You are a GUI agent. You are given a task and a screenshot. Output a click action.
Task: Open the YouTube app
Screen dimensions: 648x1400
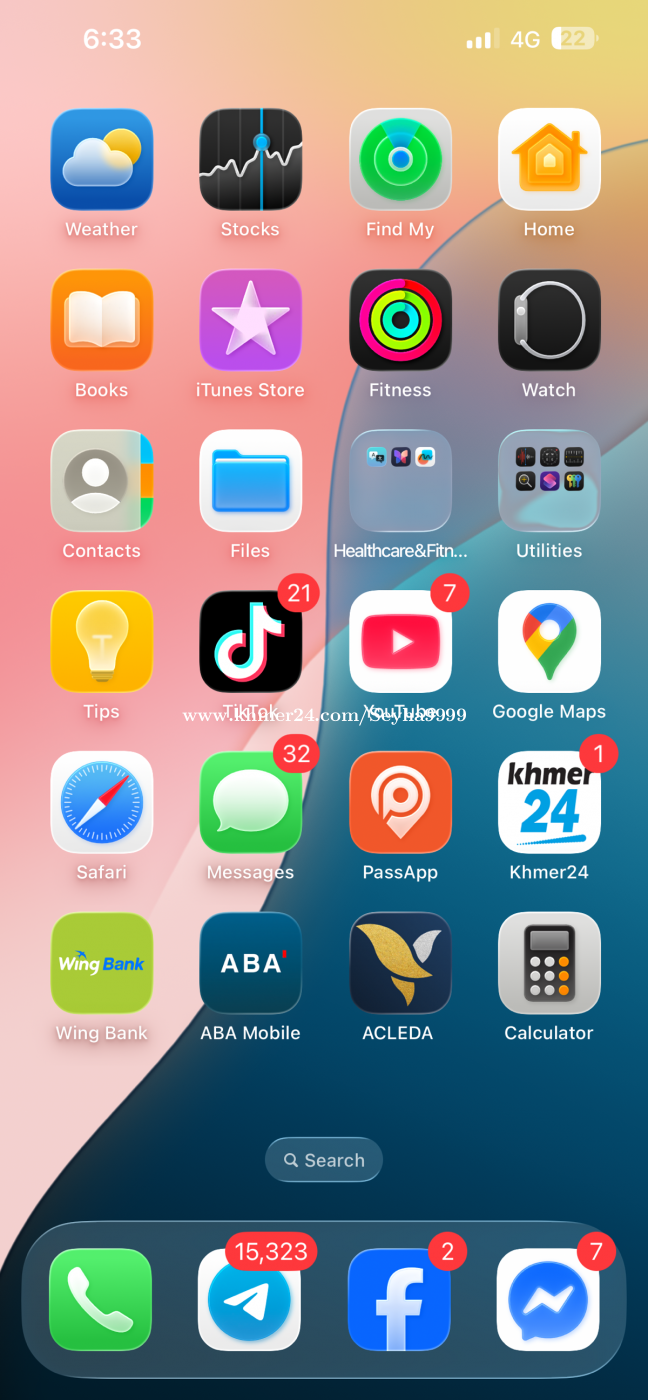400,643
